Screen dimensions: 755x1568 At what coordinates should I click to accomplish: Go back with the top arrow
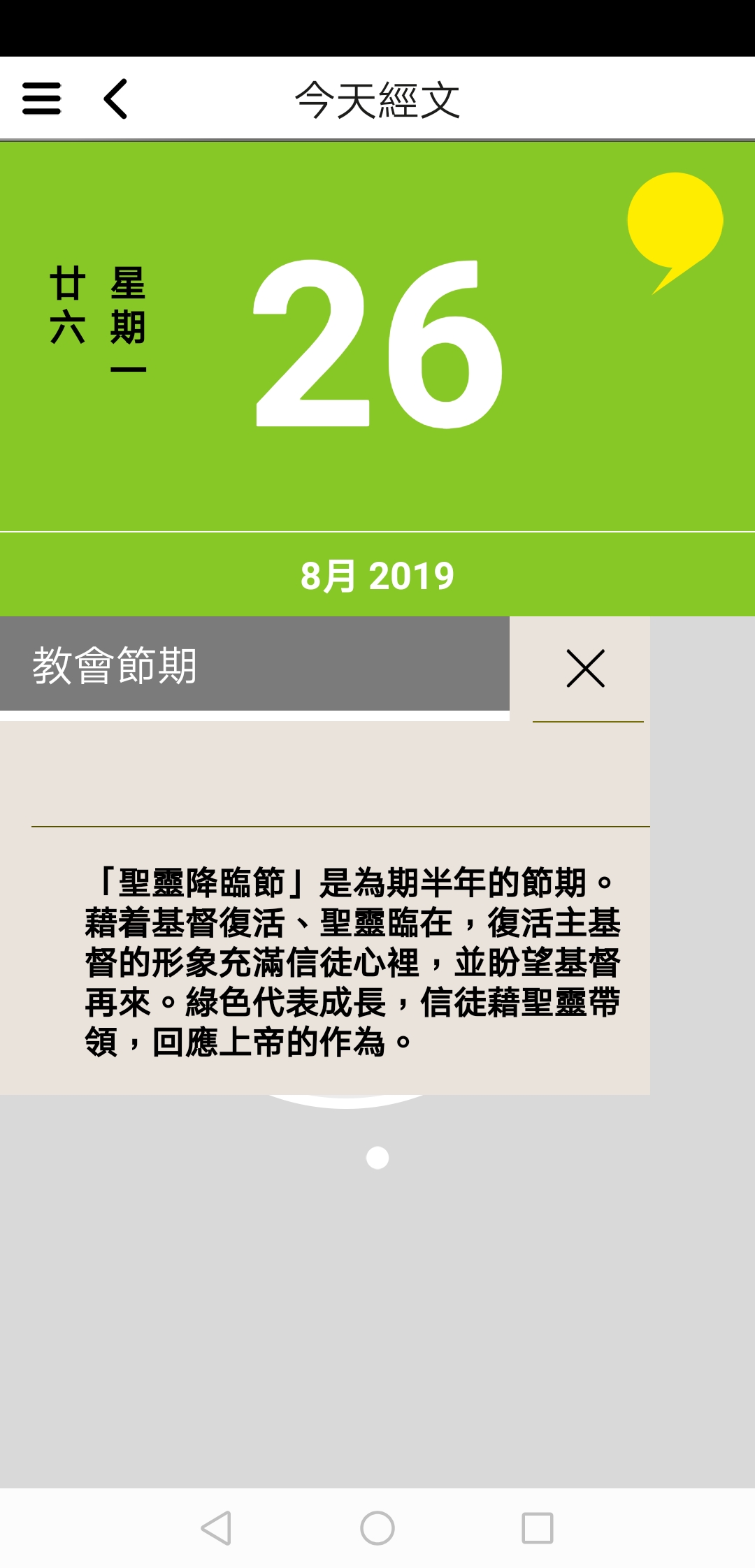116,99
